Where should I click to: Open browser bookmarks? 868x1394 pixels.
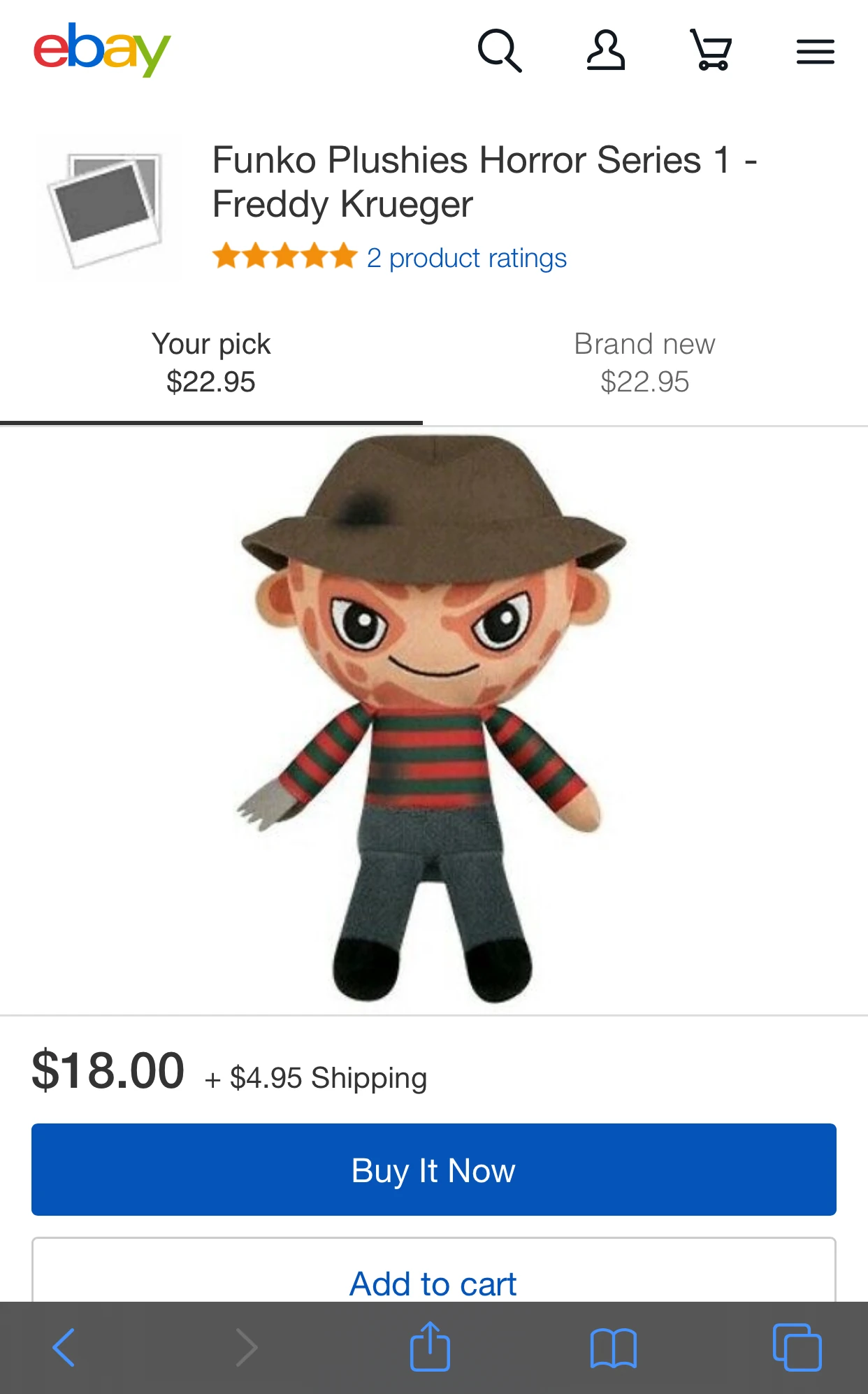coord(613,1347)
